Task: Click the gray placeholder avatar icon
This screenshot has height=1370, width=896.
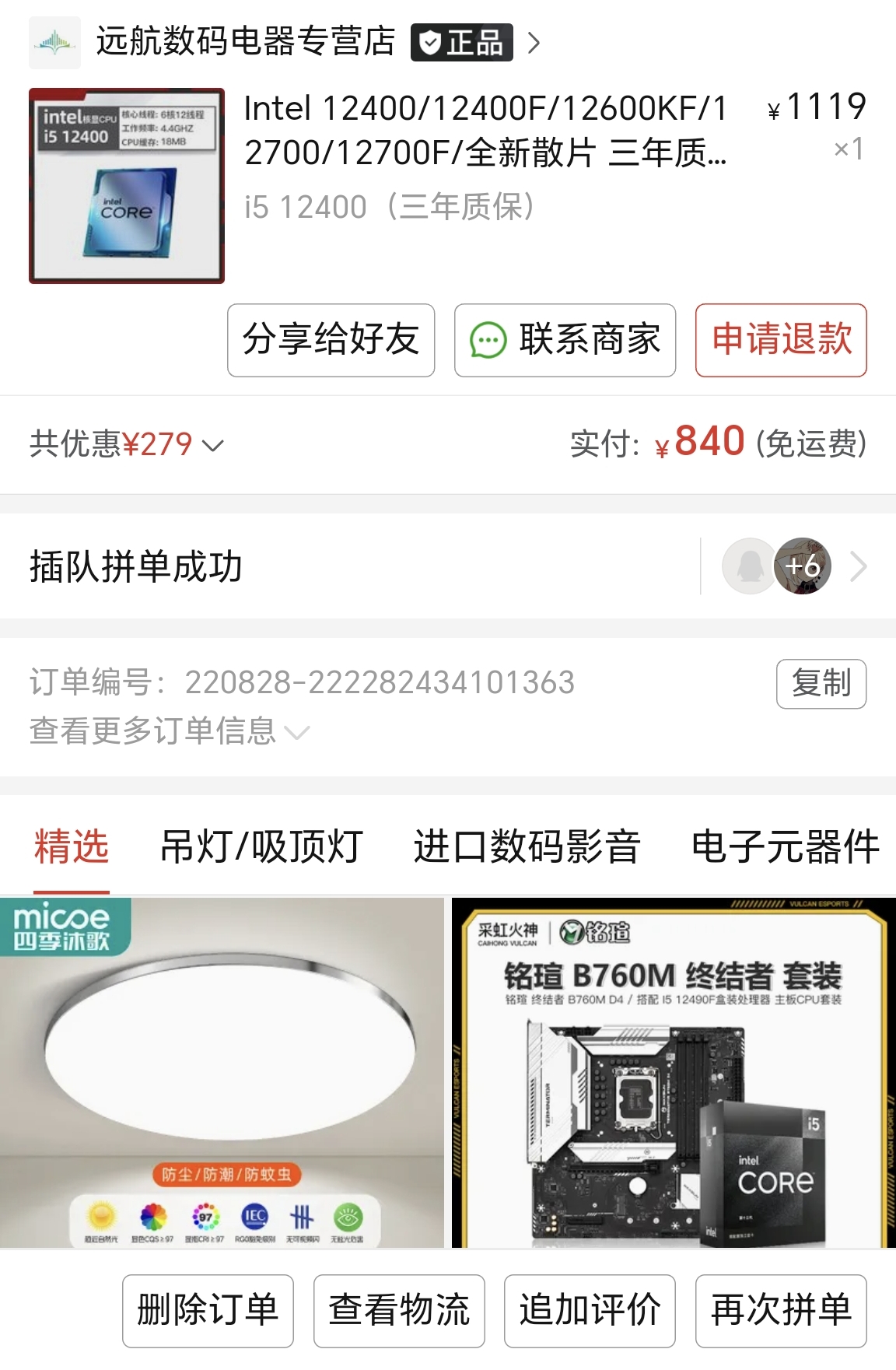Action: click(749, 567)
